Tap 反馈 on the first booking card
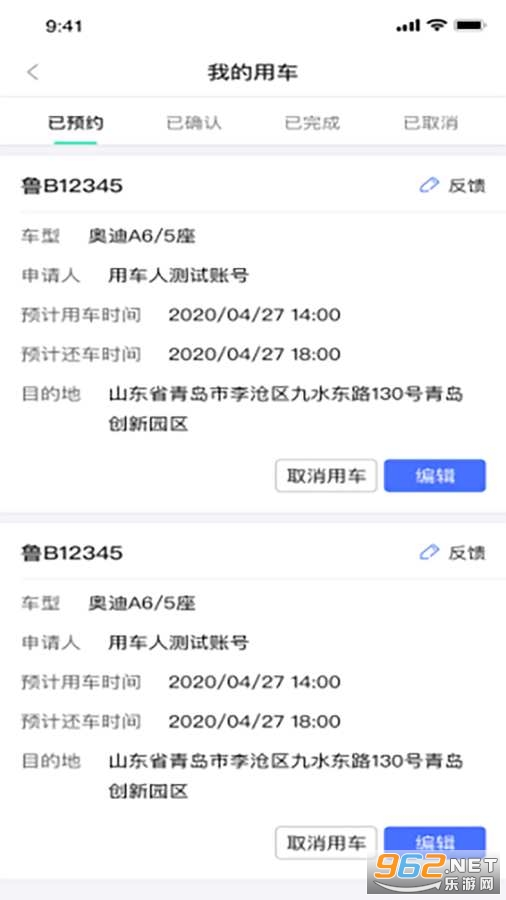This screenshot has width=506, height=900. [x=452, y=185]
